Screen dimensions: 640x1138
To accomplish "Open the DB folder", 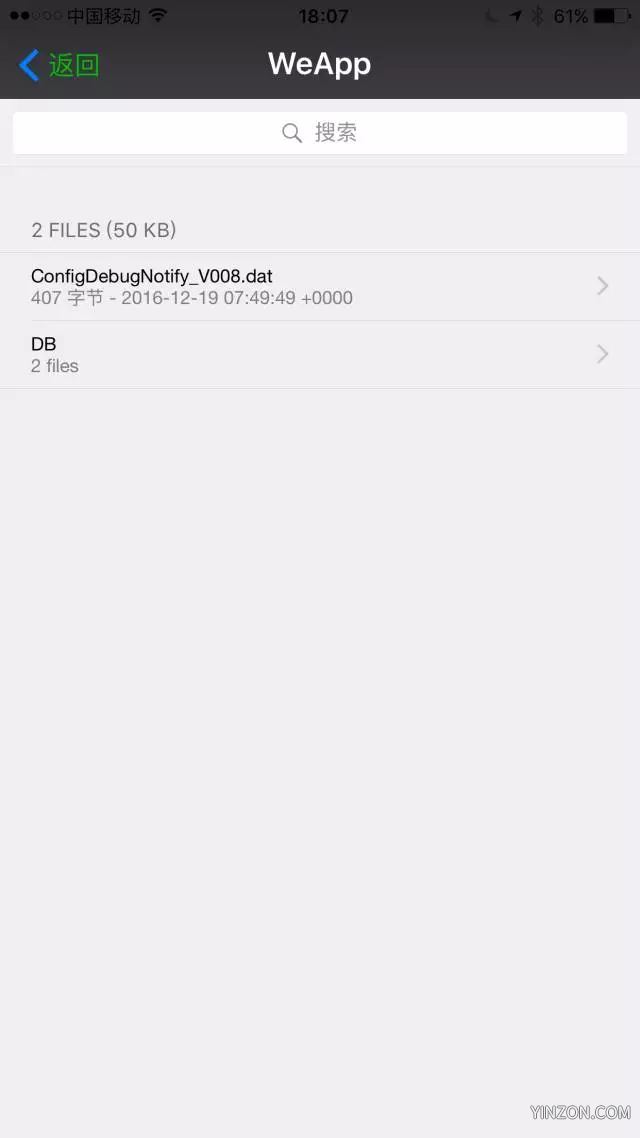I will click(x=320, y=355).
